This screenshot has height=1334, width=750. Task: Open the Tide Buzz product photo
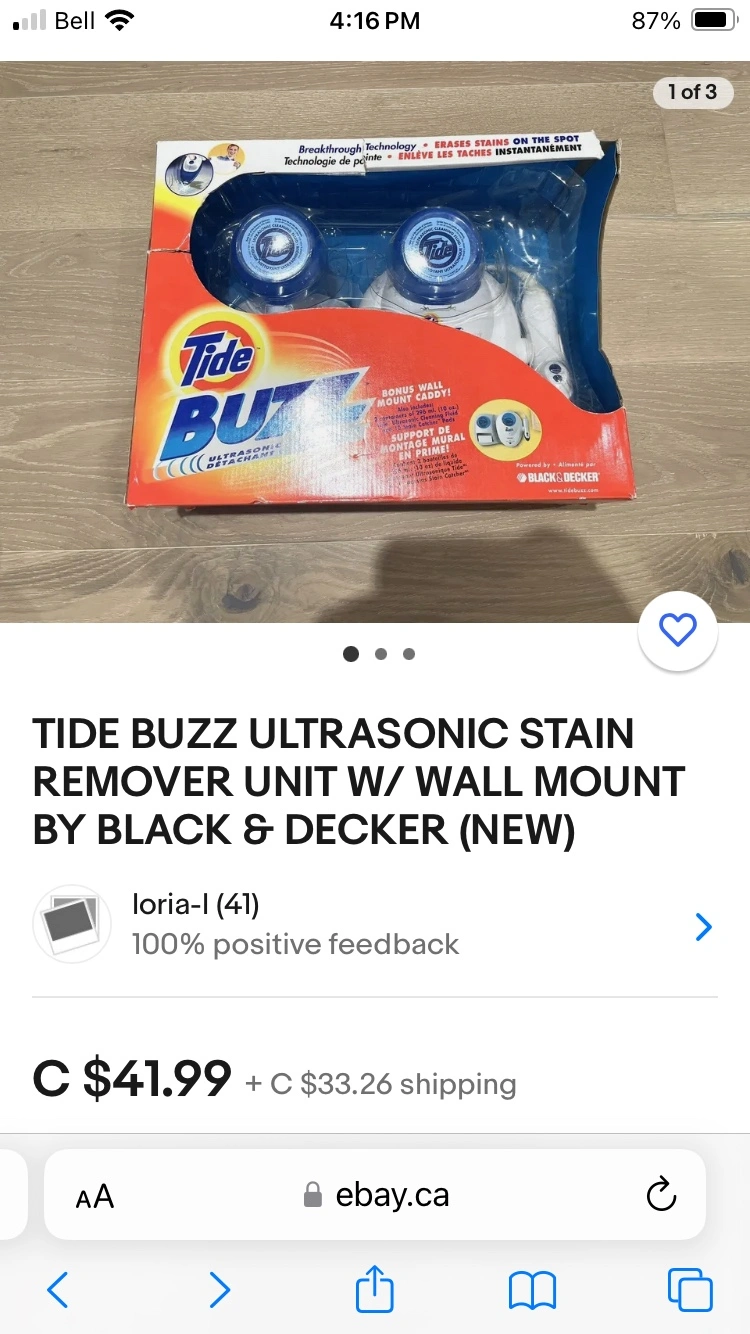[375, 342]
